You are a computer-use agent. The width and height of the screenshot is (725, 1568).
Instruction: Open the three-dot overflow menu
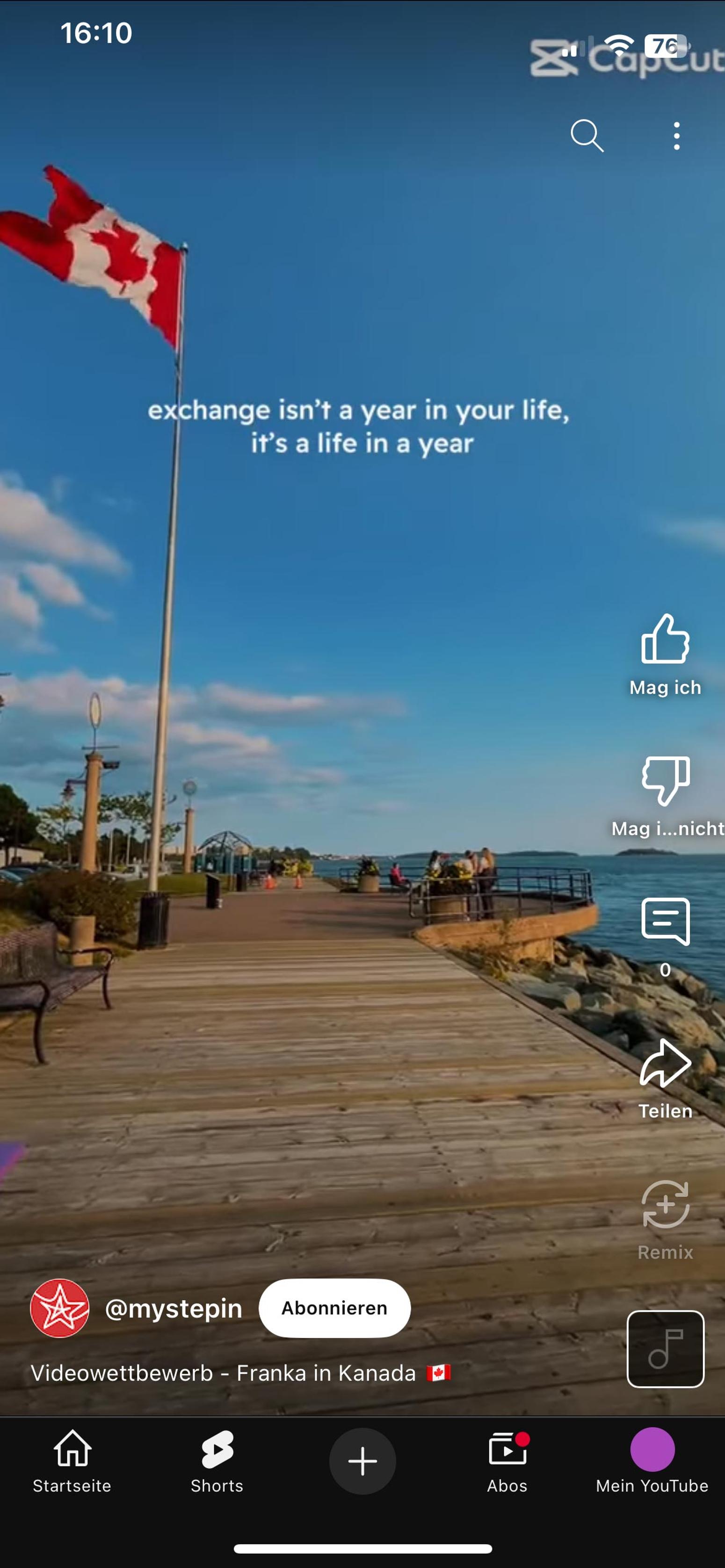tap(676, 135)
